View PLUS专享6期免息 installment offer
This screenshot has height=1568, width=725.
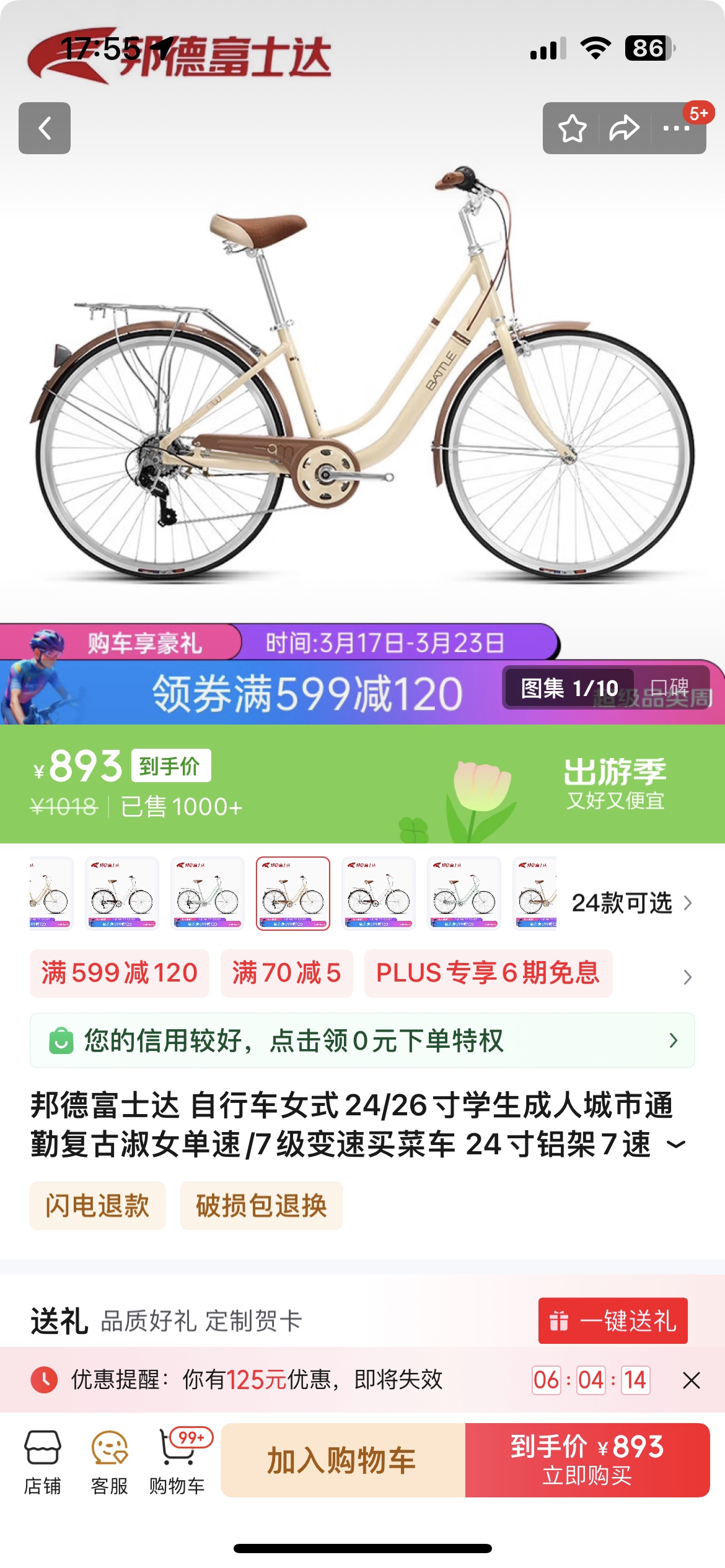point(488,973)
